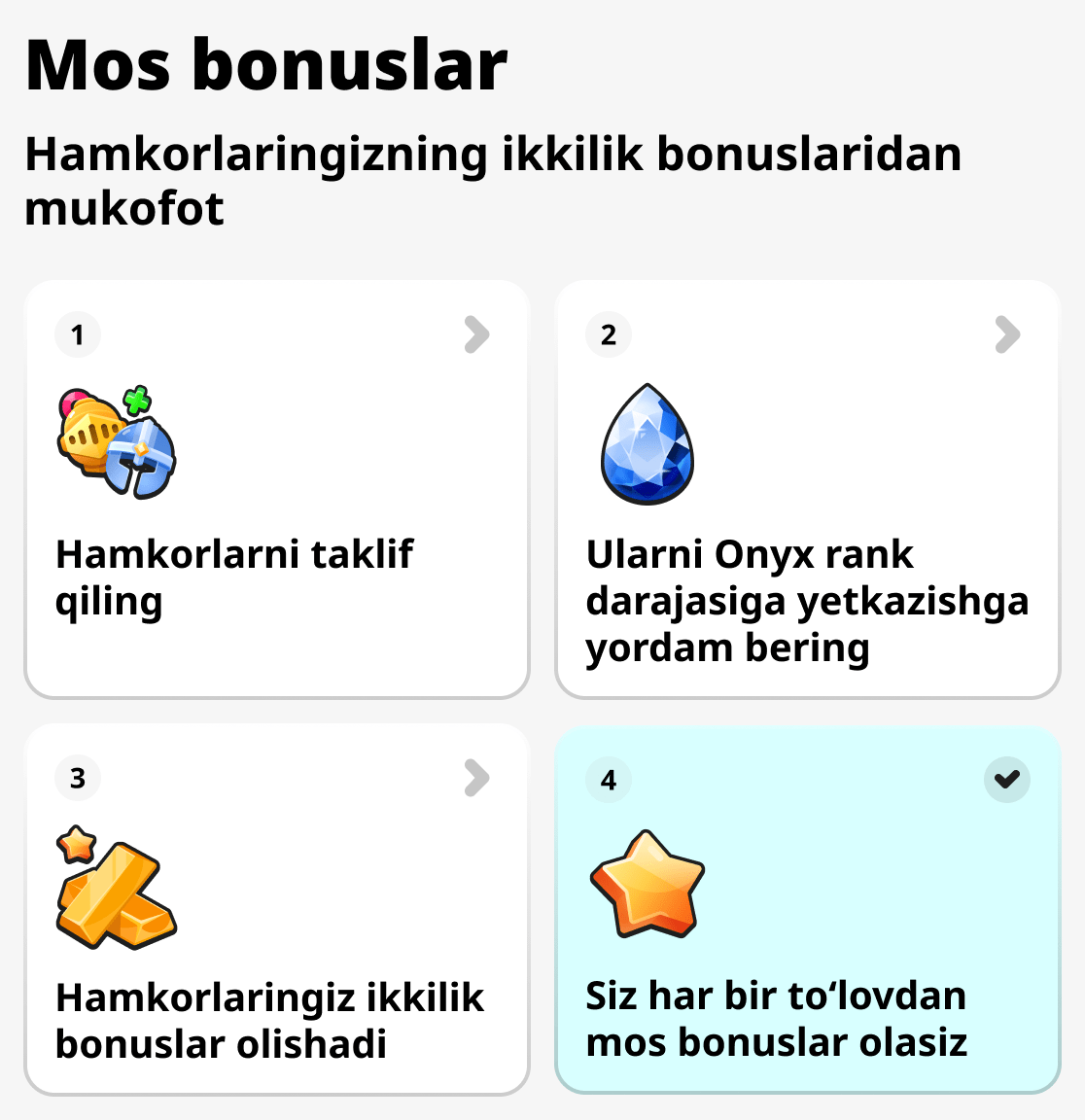Screen dimensions: 1085x1120
Task: Select the step 1 number badge
Action: (x=78, y=334)
